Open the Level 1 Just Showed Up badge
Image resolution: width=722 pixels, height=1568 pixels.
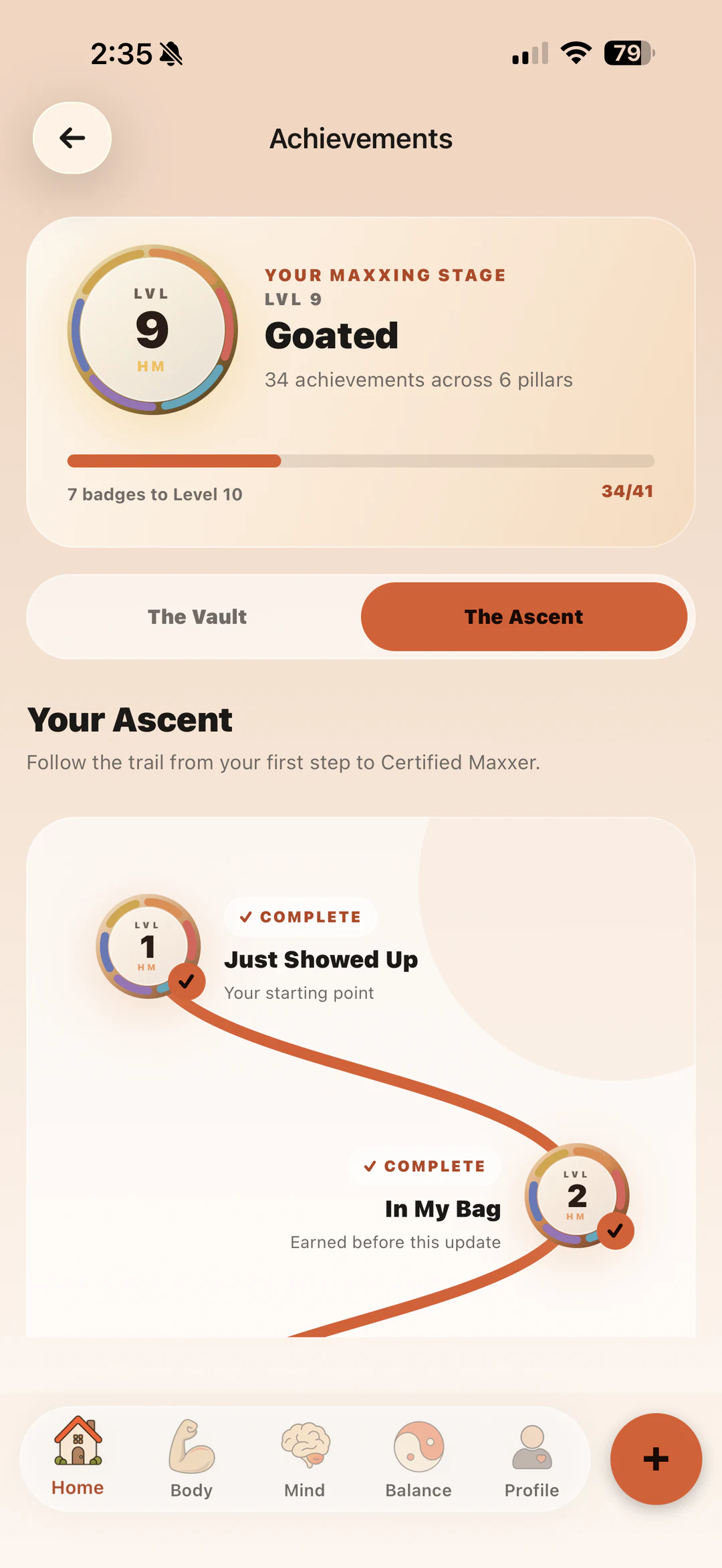pyautogui.click(x=148, y=947)
